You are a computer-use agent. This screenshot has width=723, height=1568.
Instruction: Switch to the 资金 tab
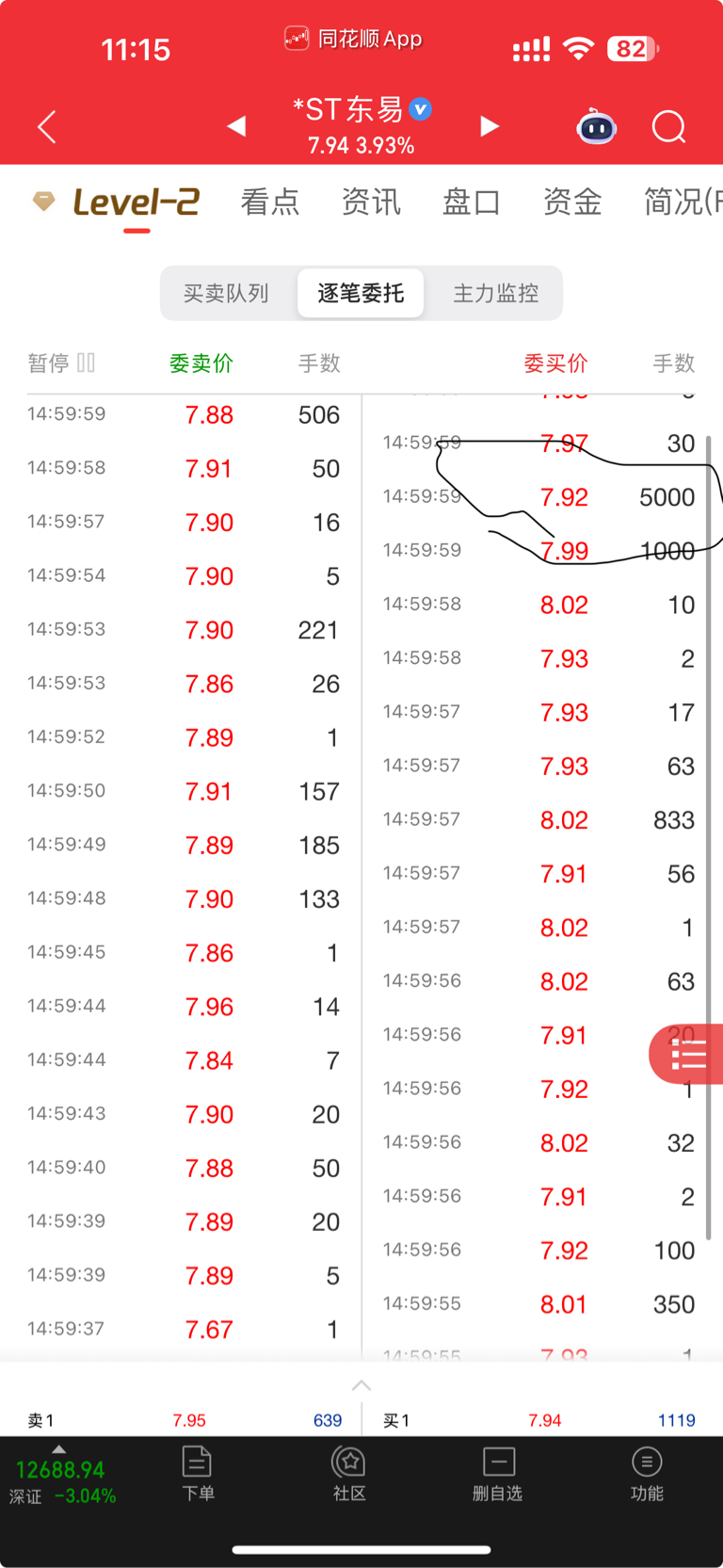coord(572,202)
